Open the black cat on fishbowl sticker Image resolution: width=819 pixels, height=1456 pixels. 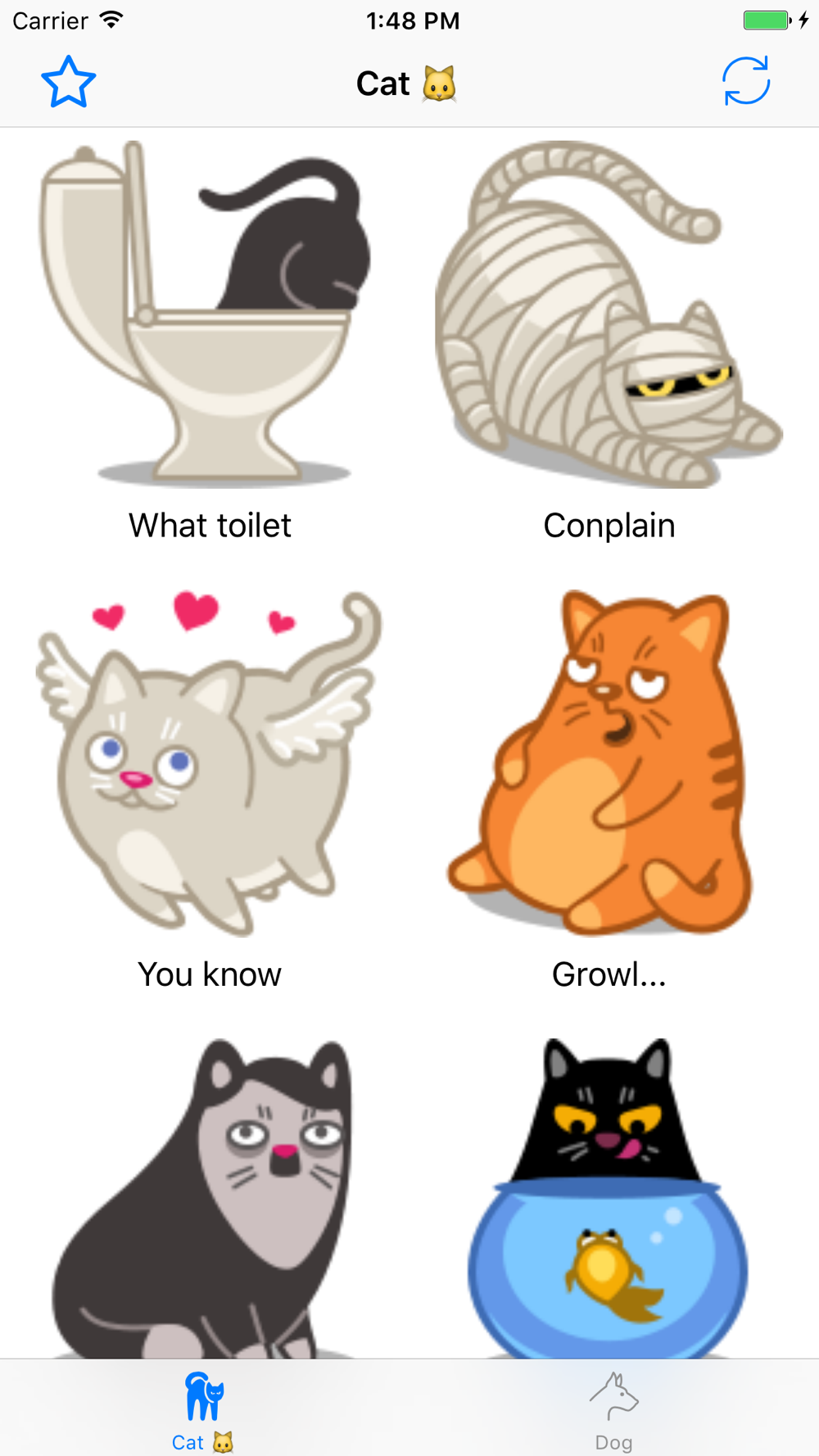point(609,1196)
